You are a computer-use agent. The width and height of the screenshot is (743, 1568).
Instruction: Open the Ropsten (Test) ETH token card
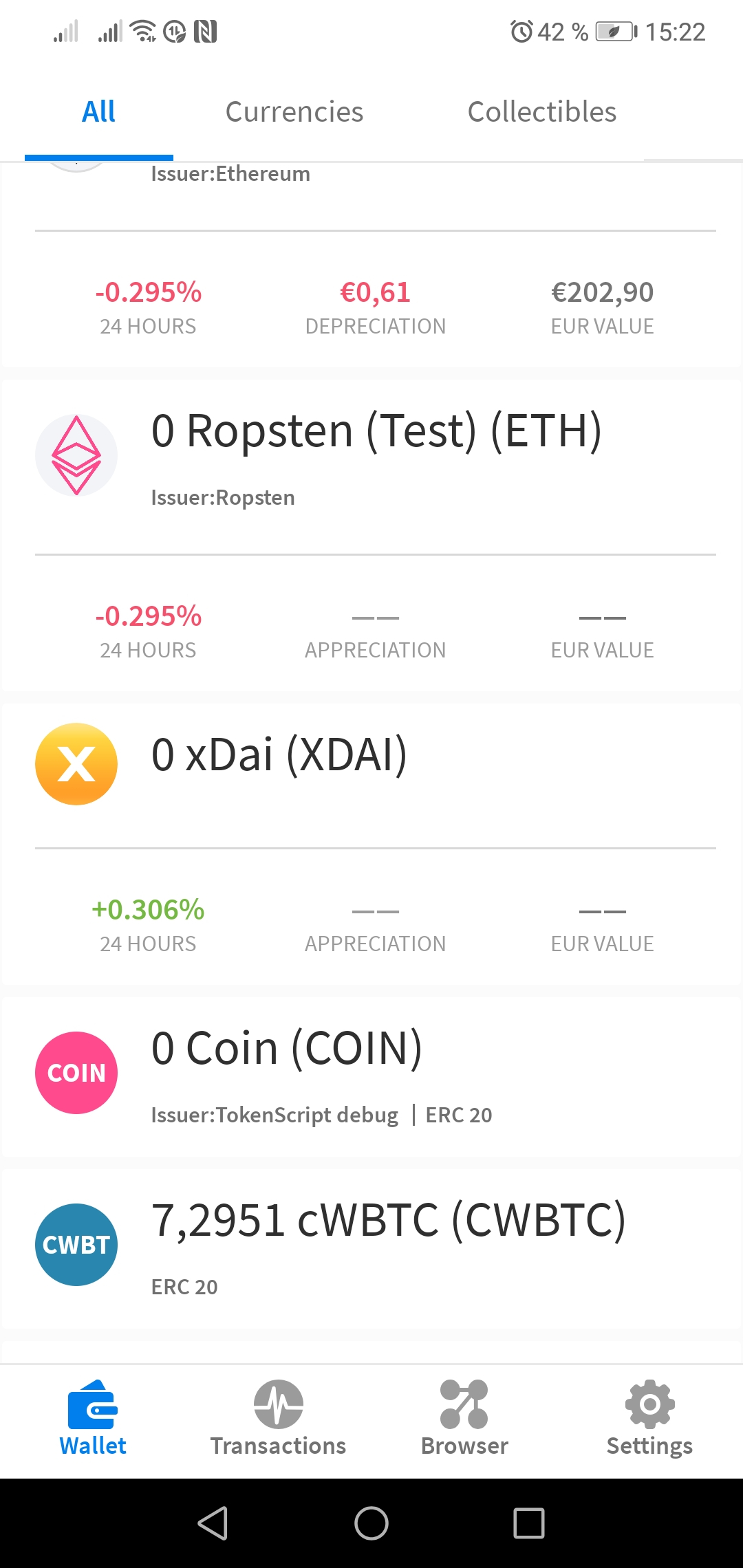371,536
